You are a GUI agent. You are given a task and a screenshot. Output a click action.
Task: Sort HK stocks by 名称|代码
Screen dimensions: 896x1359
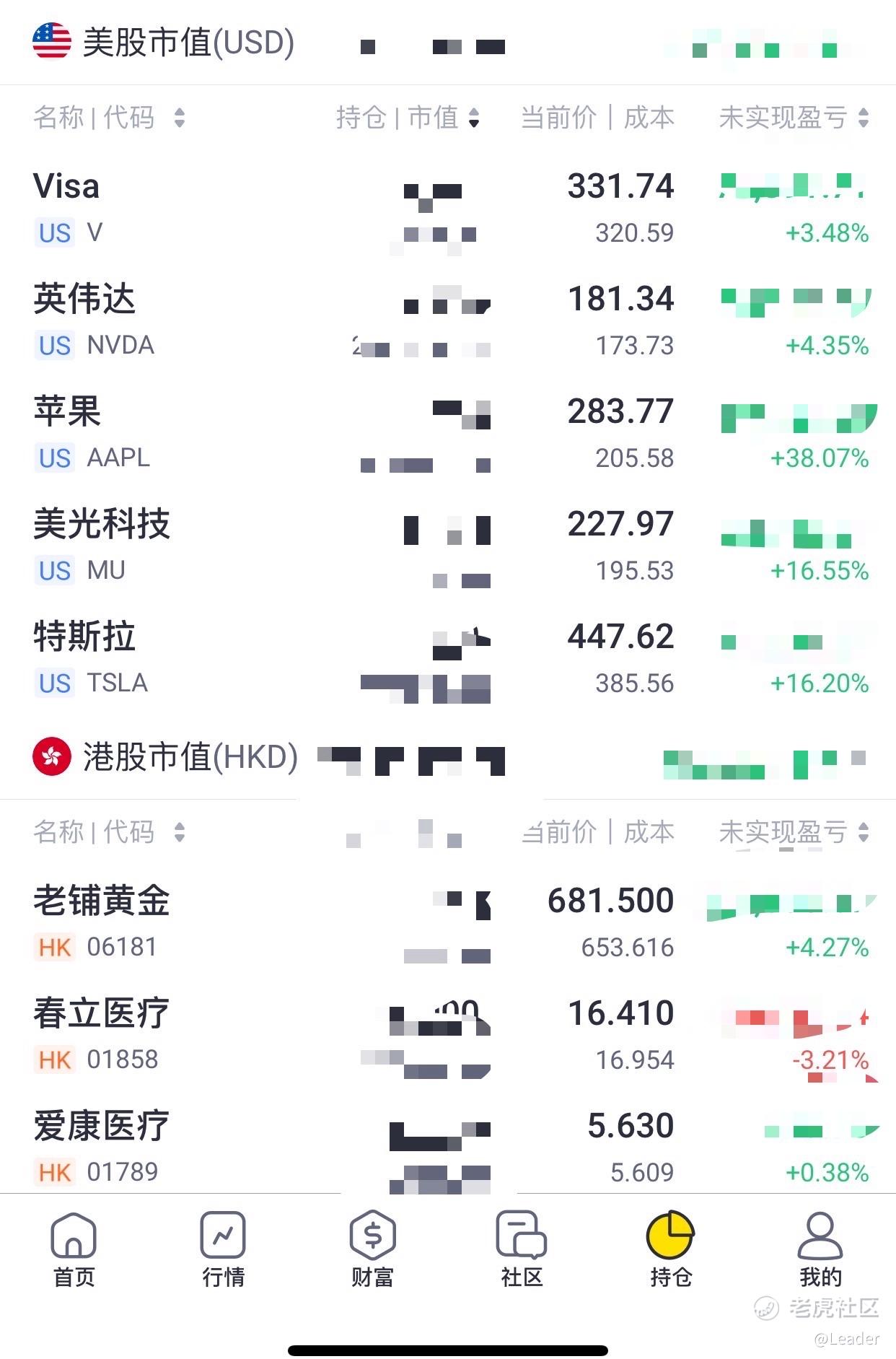pyautogui.click(x=108, y=832)
